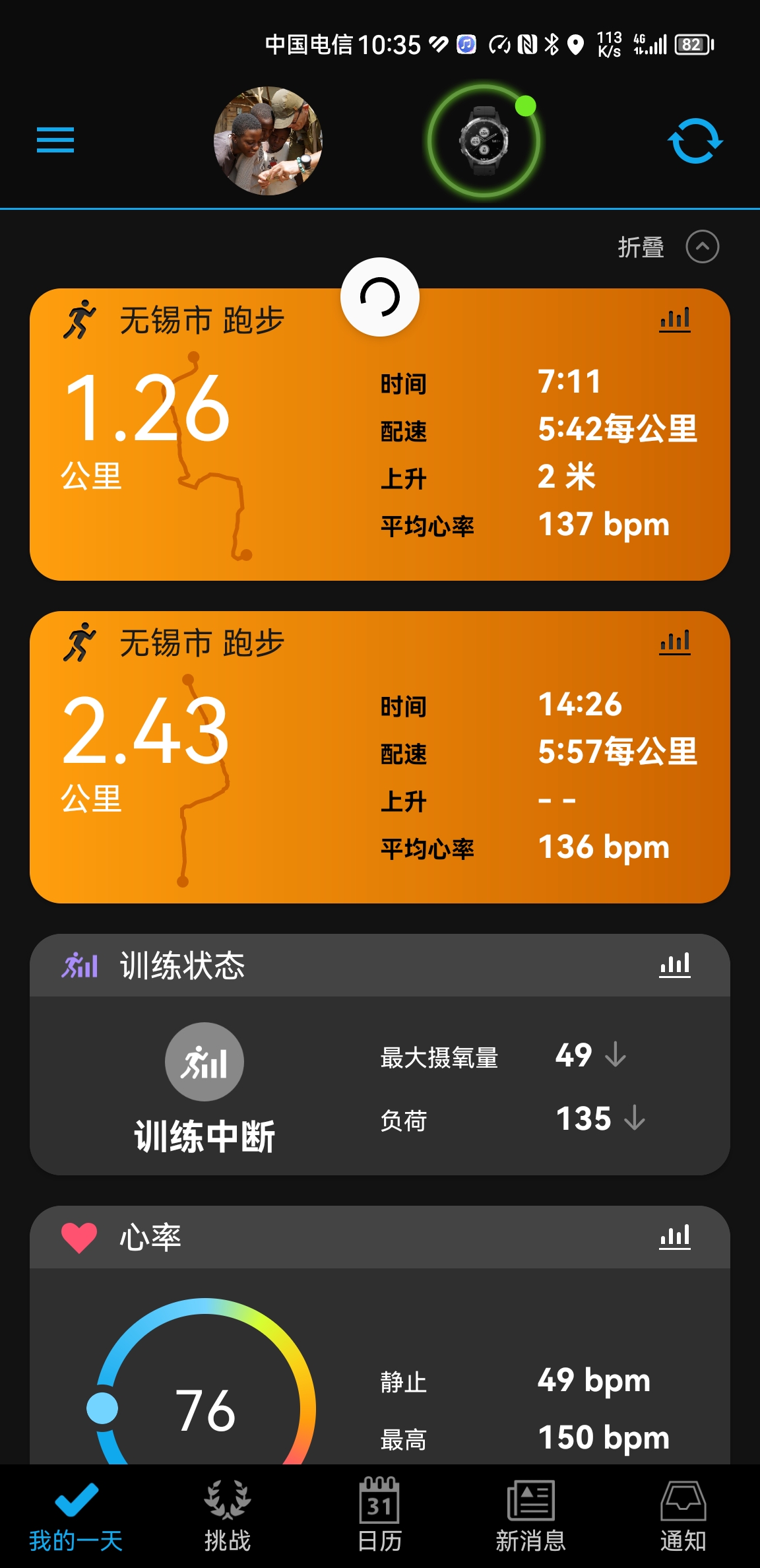This screenshot has height=1568, width=760.
Task: Open the connected watch device icon
Action: (x=484, y=141)
